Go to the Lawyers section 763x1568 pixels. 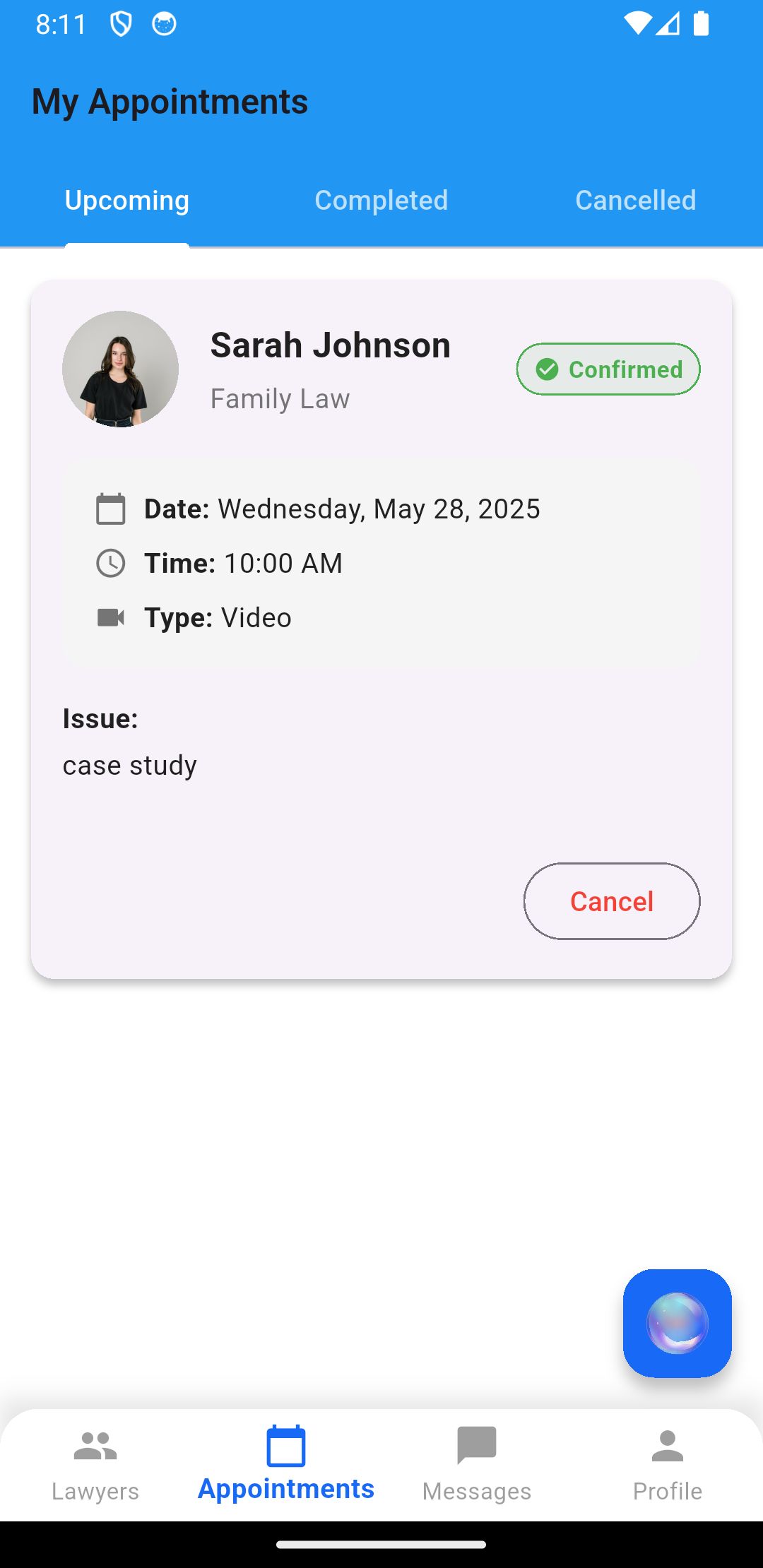(95, 1463)
